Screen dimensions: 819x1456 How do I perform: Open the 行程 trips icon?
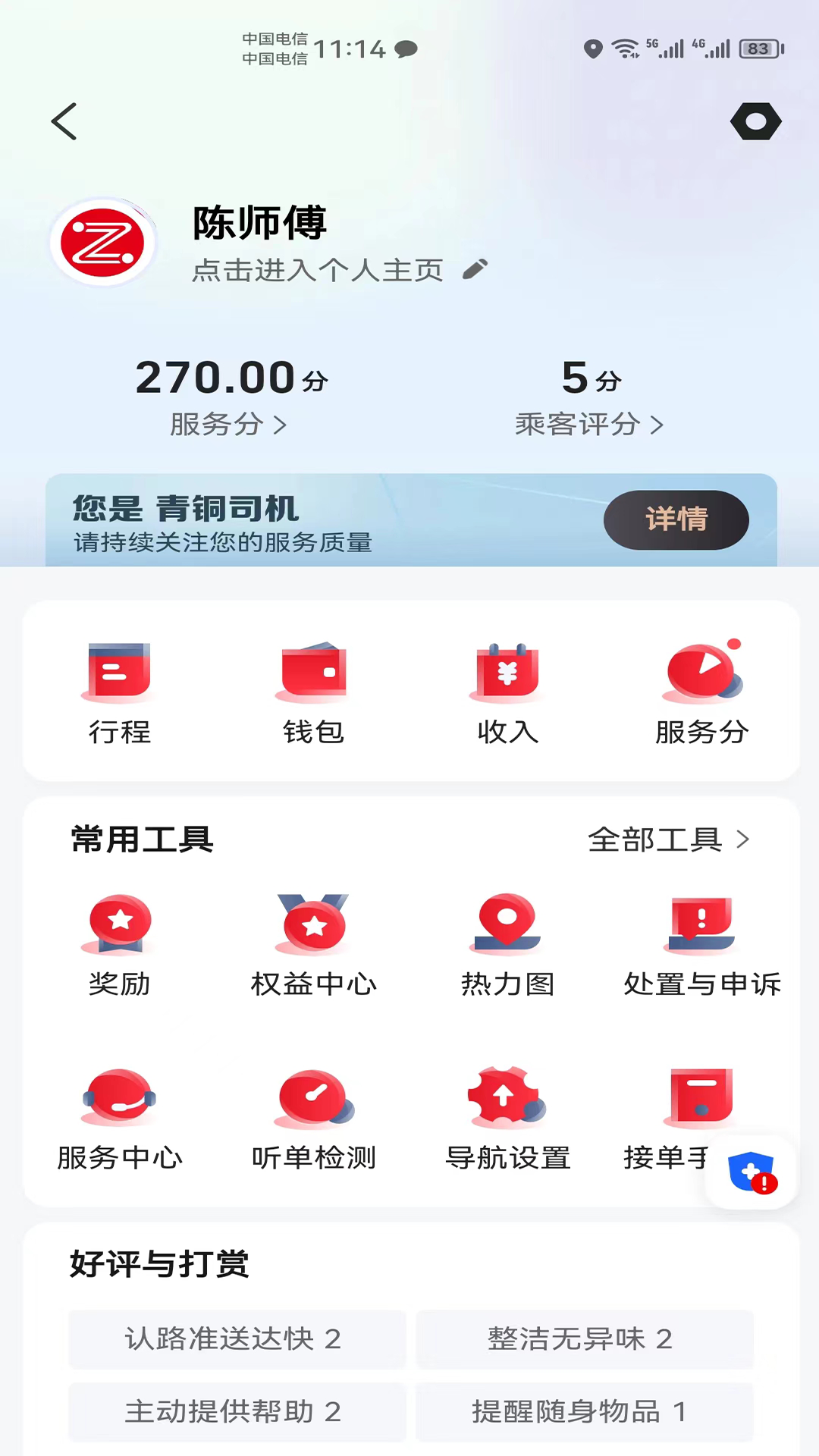(x=119, y=690)
